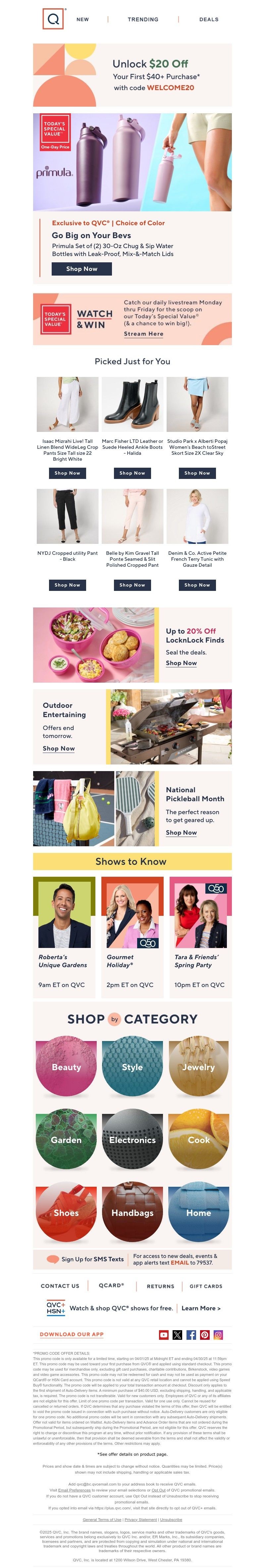Viewport: 265px width, 1568px height.
Task: Shop Now for Denim & Co. tunic
Action: coord(197,585)
